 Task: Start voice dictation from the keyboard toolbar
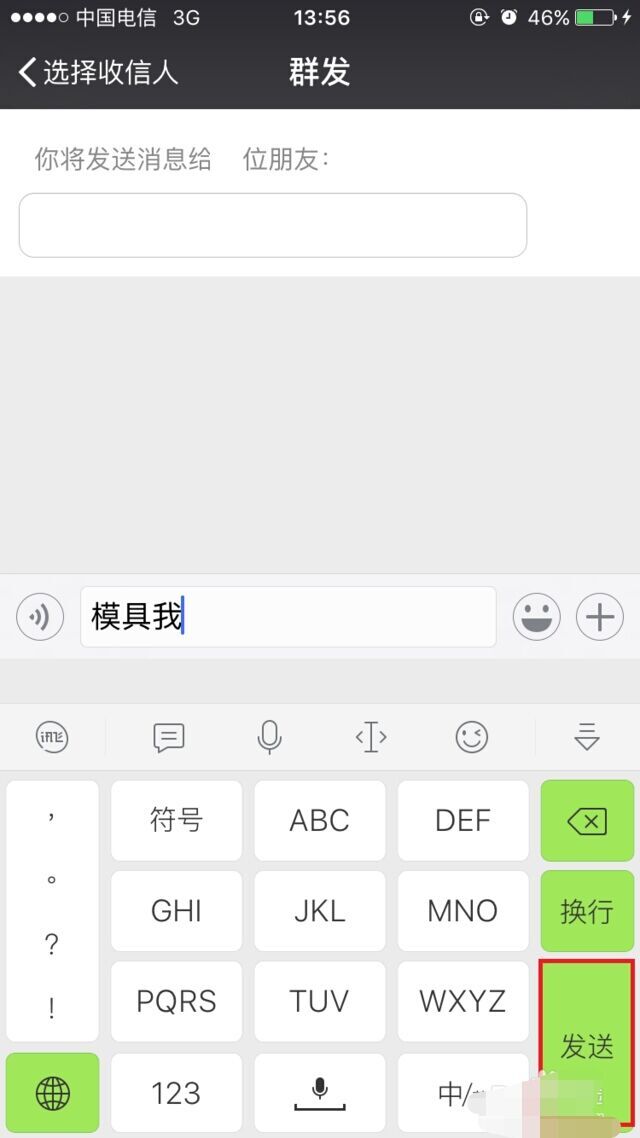coord(268,738)
